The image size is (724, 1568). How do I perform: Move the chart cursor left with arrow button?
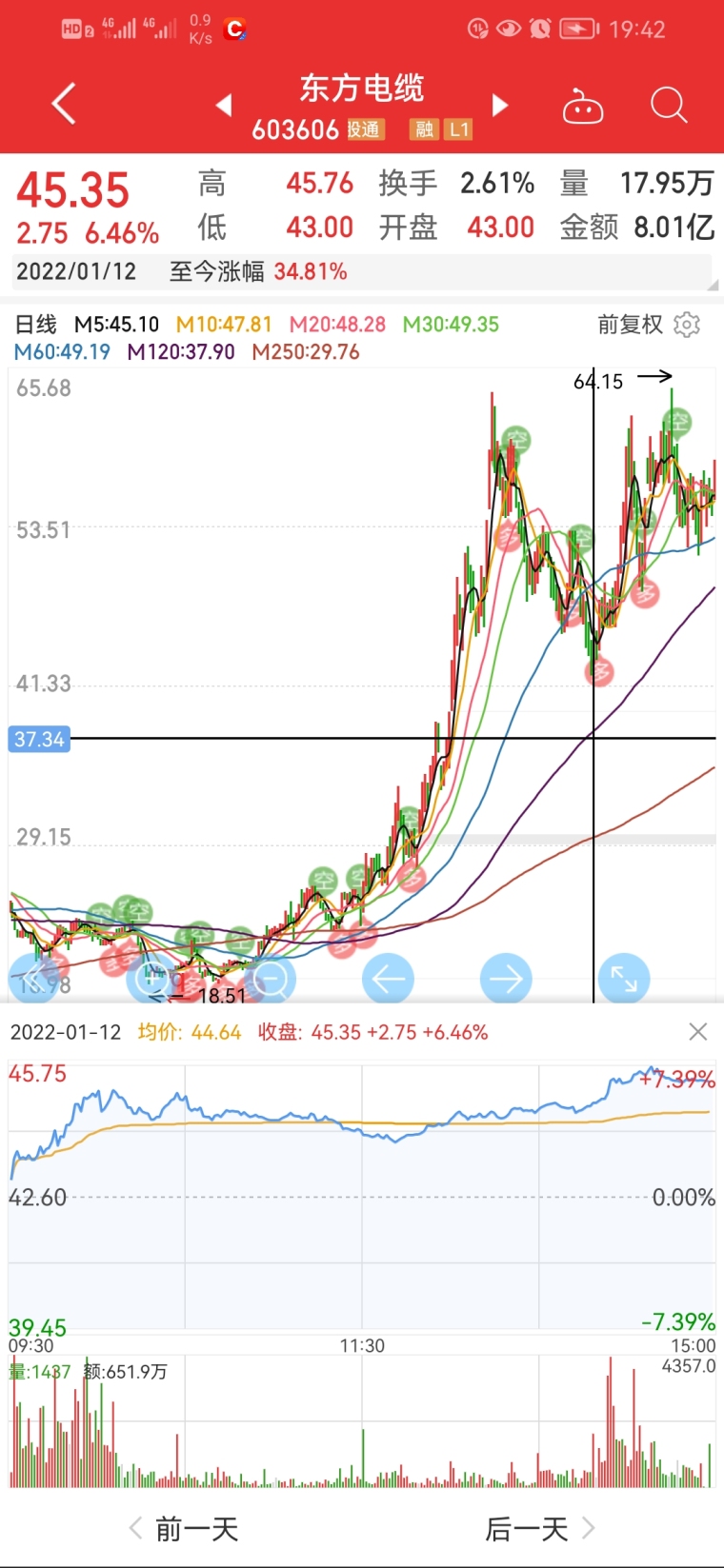(388, 978)
